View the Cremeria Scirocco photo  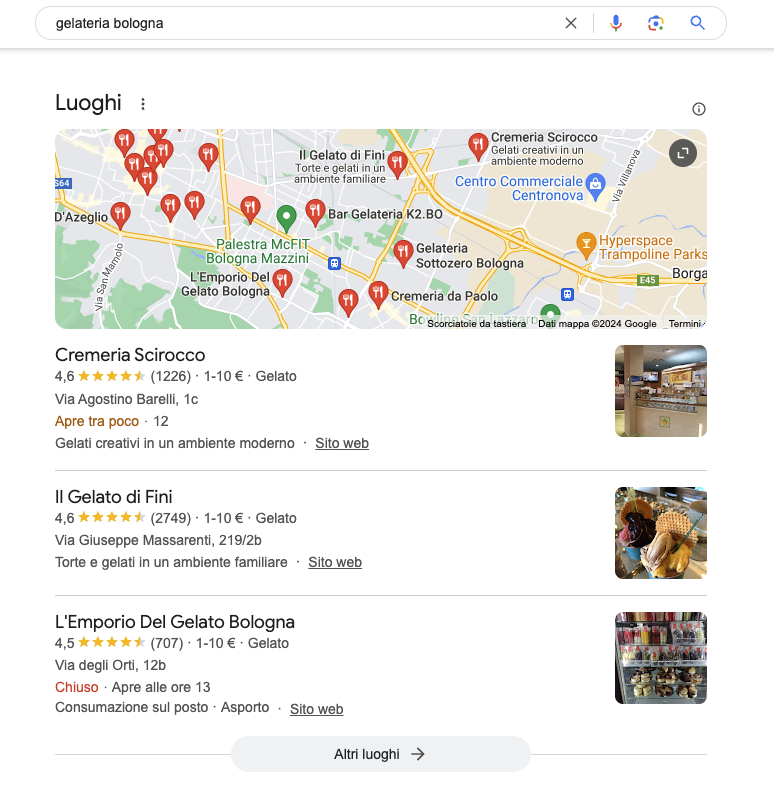point(660,391)
